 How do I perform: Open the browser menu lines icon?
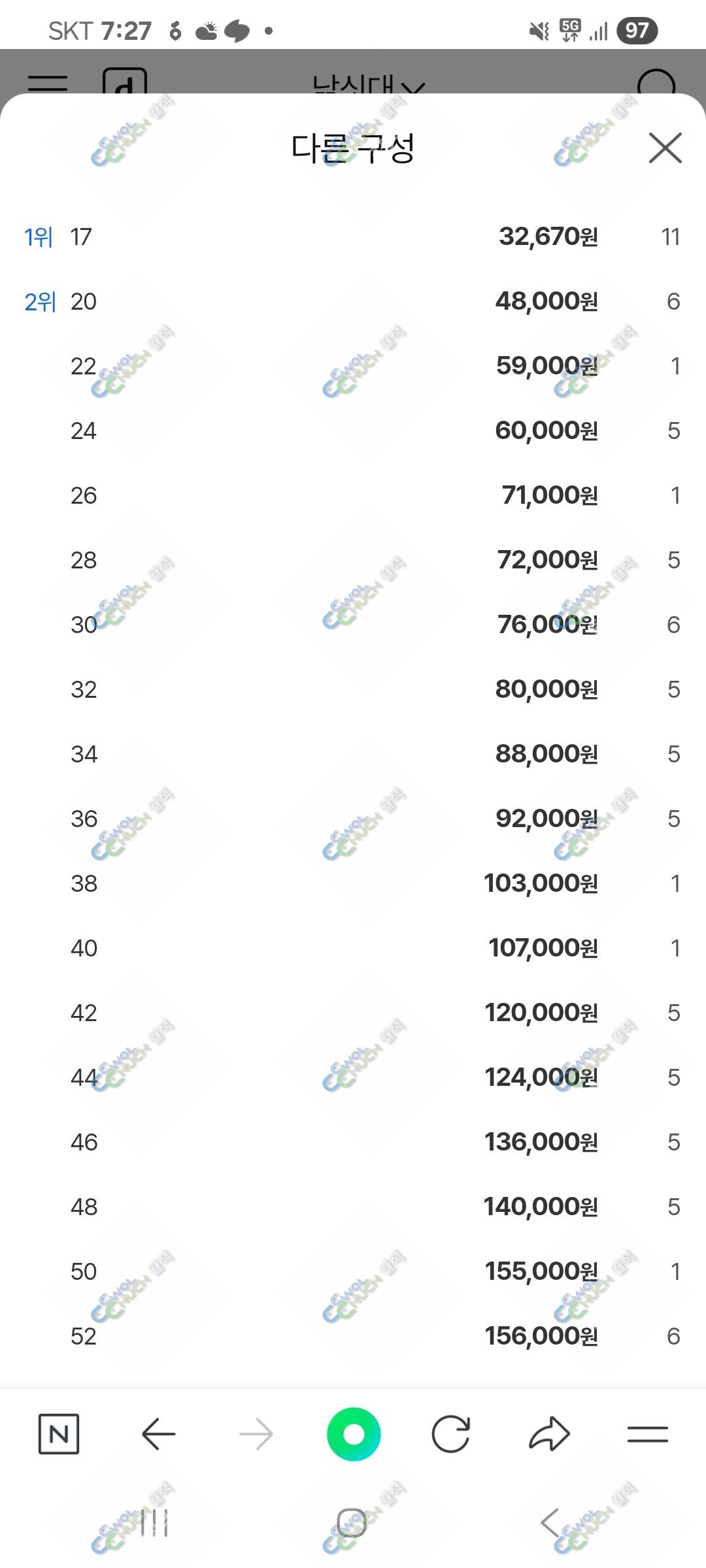[x=647, y=1434]
